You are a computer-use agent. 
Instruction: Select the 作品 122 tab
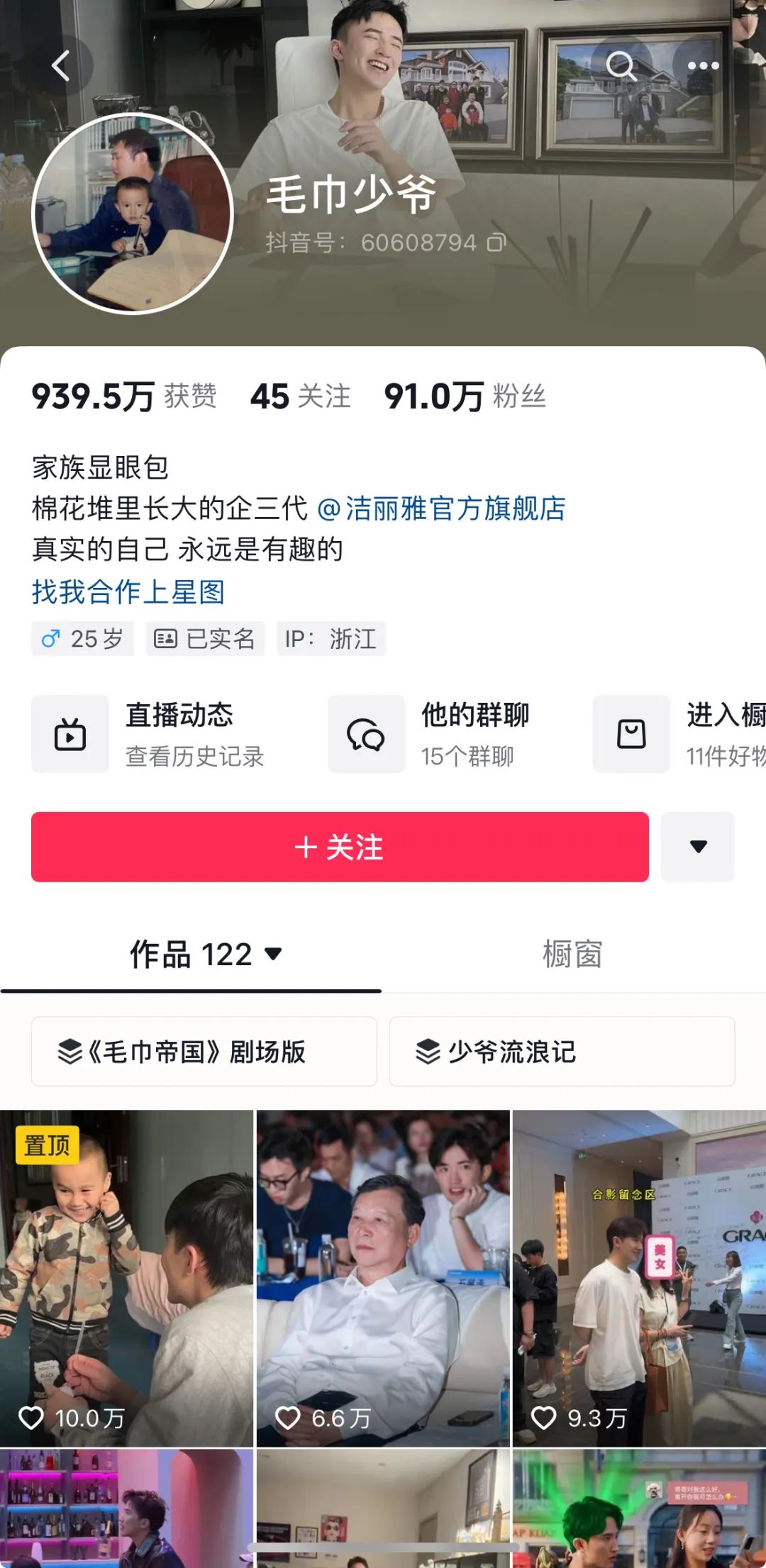pyautogui.click(x=191, y=954)
